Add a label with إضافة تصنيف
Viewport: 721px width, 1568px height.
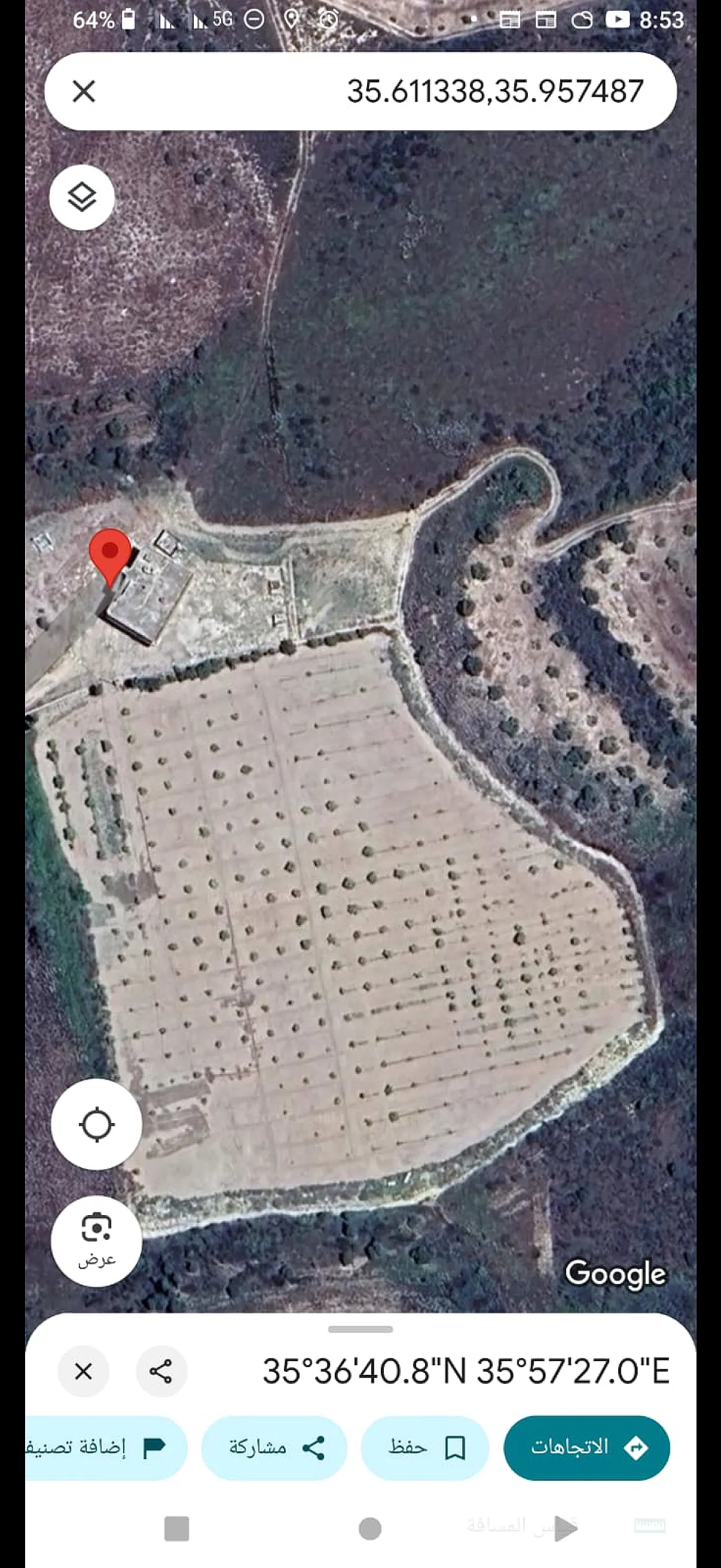coord(105,1447)
